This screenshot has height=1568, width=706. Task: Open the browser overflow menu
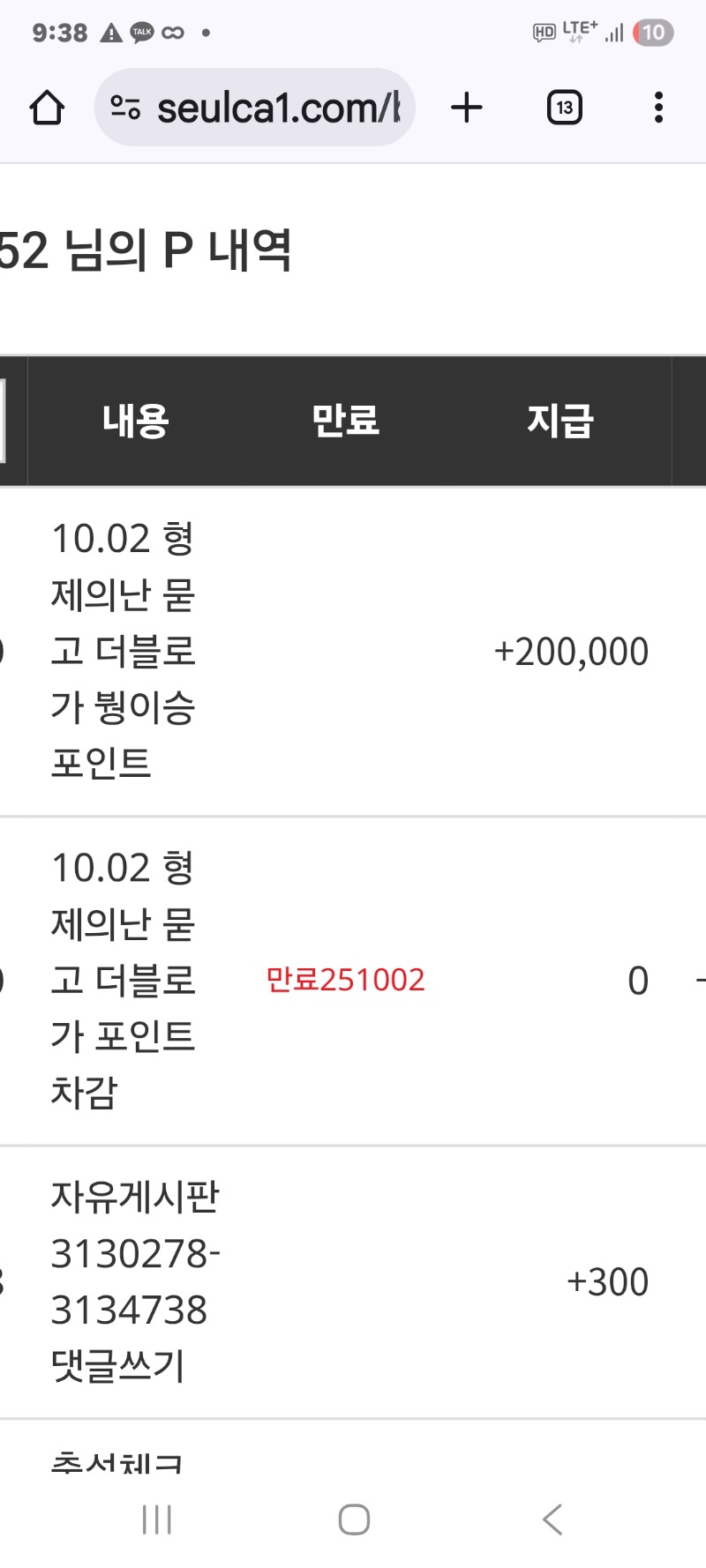(x=657, y=108)
